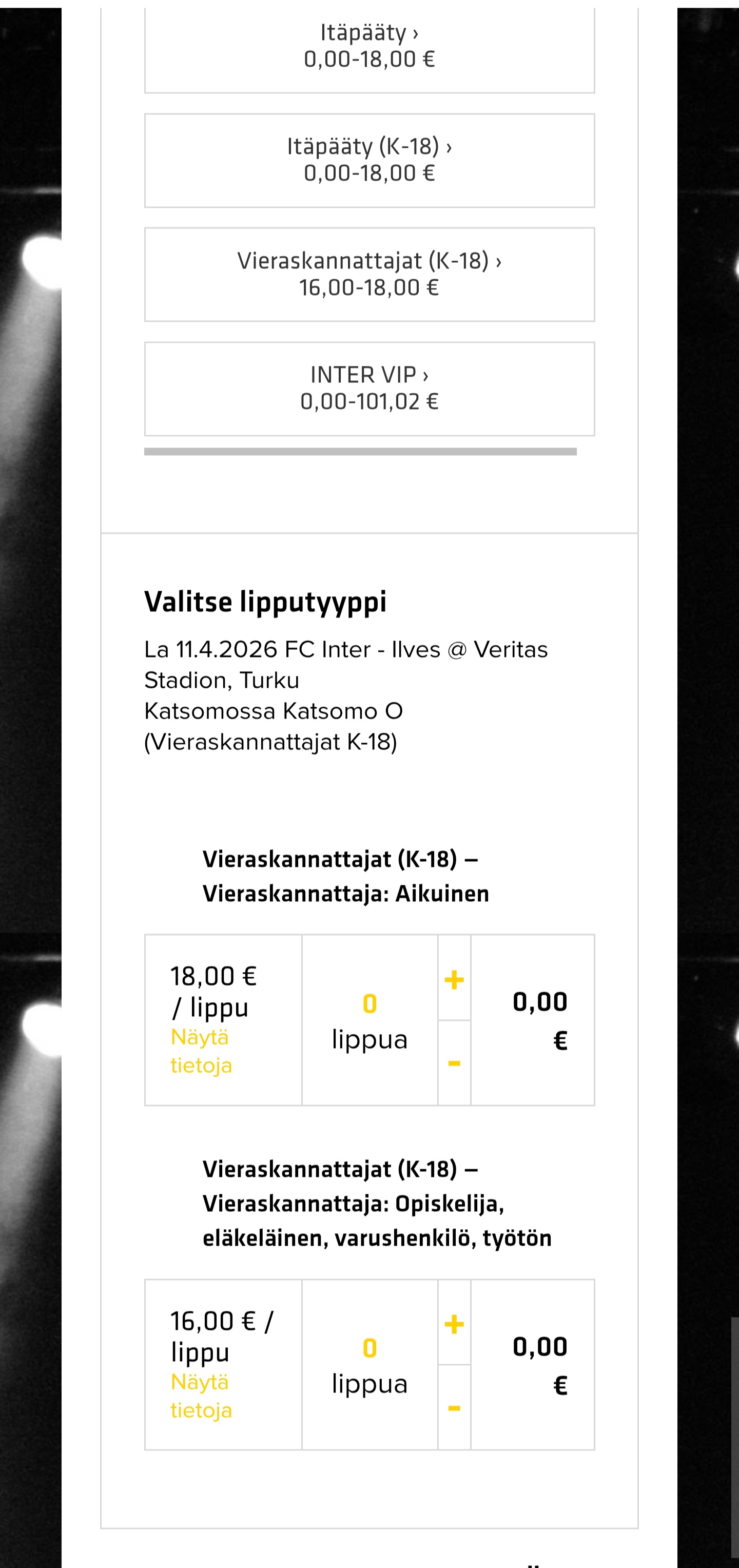Show details for the 18,00 € ticket
This screenshot has height=1568, width=739.
(x=201, y=1051)
